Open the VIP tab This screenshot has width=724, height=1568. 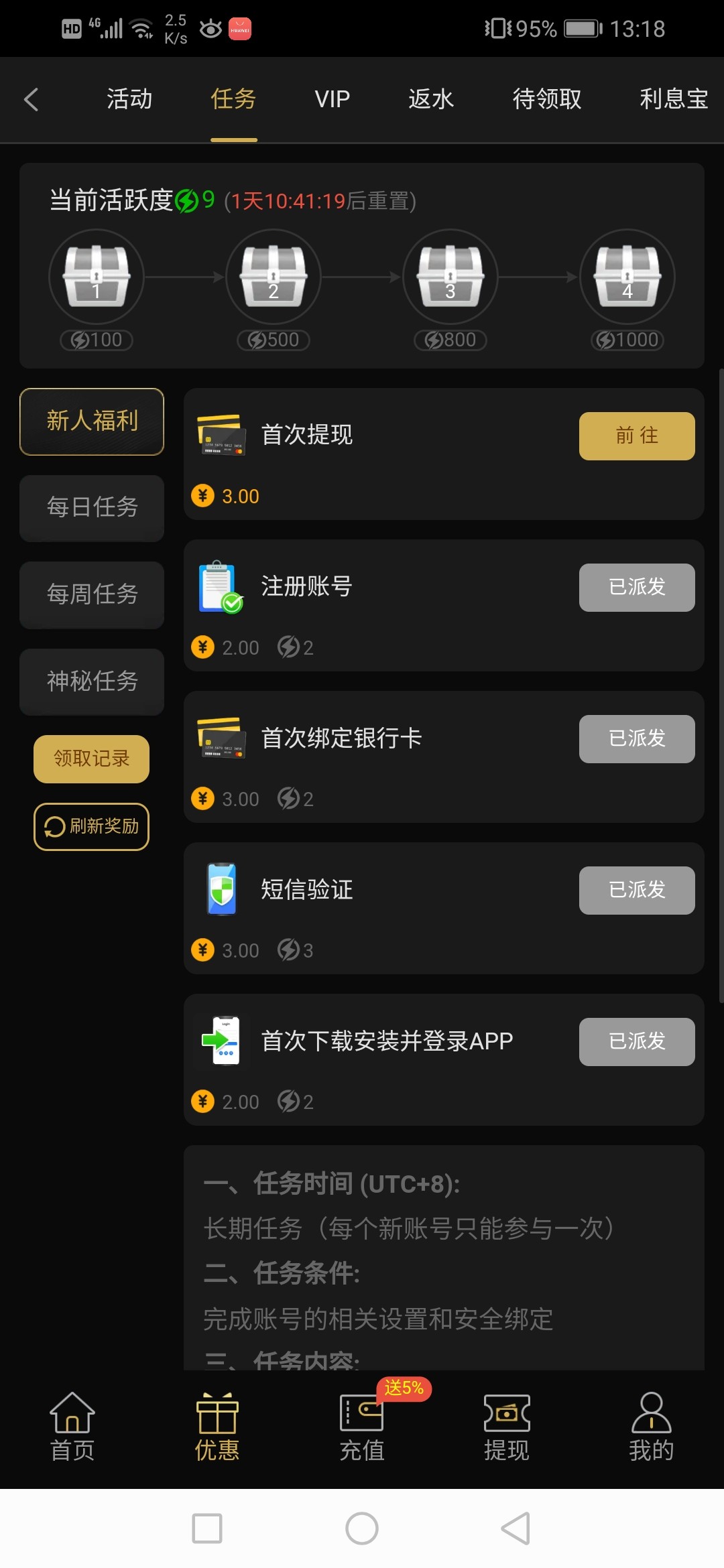(x=333, y=99)
